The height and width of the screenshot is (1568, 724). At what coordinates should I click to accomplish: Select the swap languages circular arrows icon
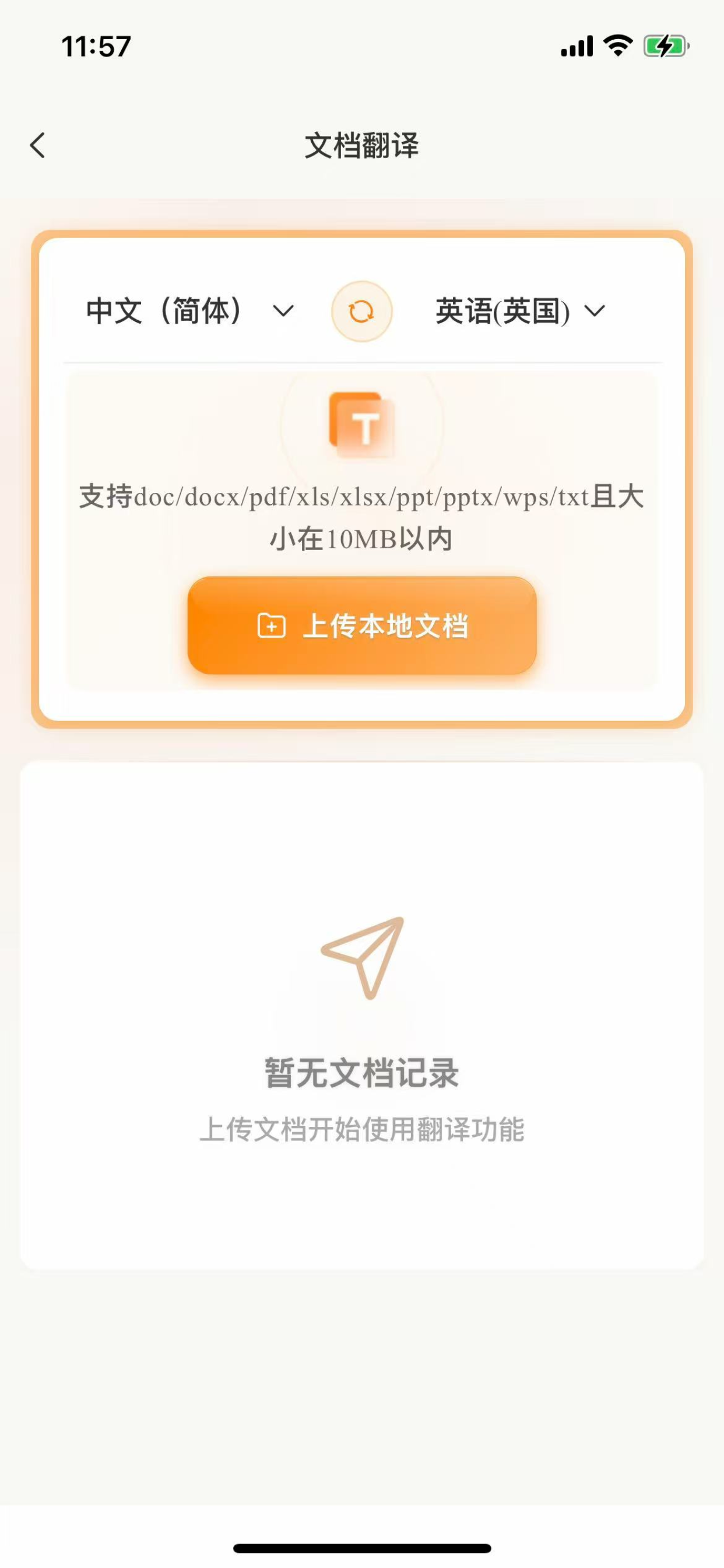pyautogui.click(x=361, y=311)
